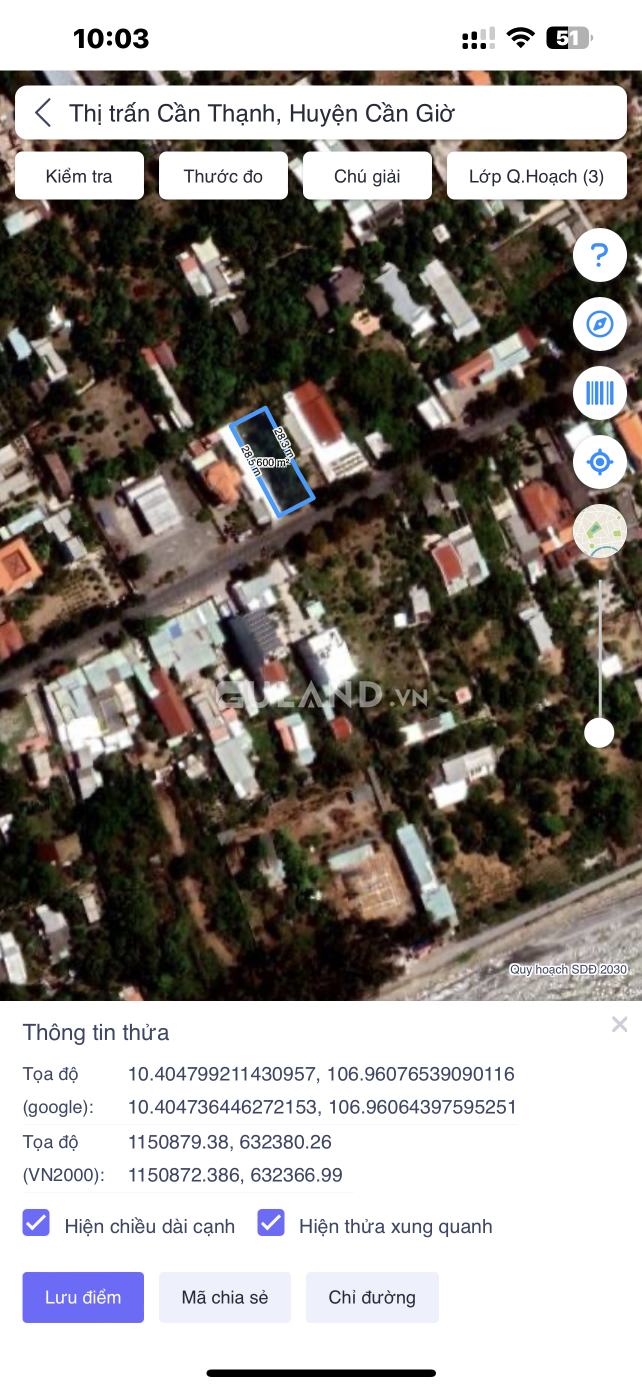
Task: Open the Kiểm tra button
Action: tap(79, 176)
